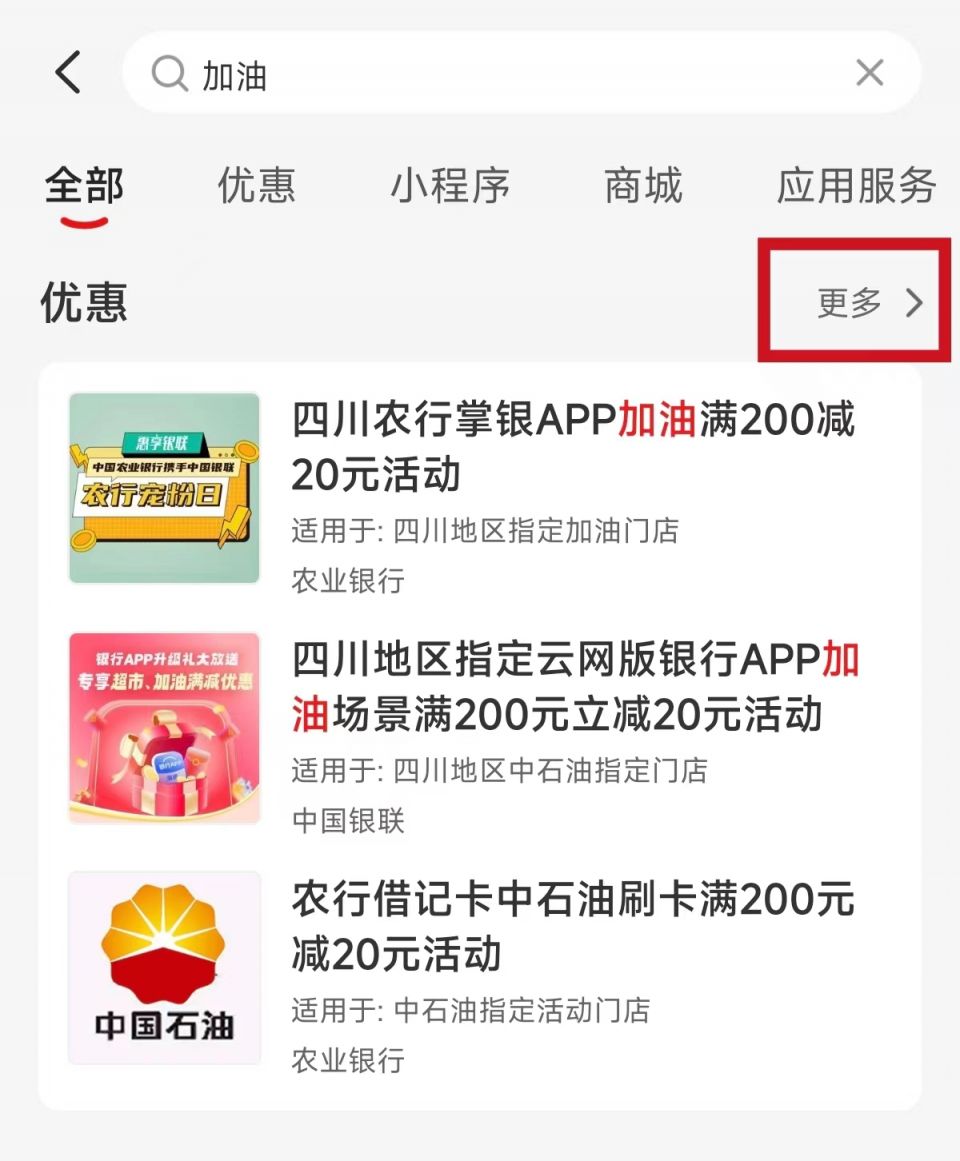Switch to the 优惠 tab
Viewport: 960px width, 1161px height.
pos(257,187)
